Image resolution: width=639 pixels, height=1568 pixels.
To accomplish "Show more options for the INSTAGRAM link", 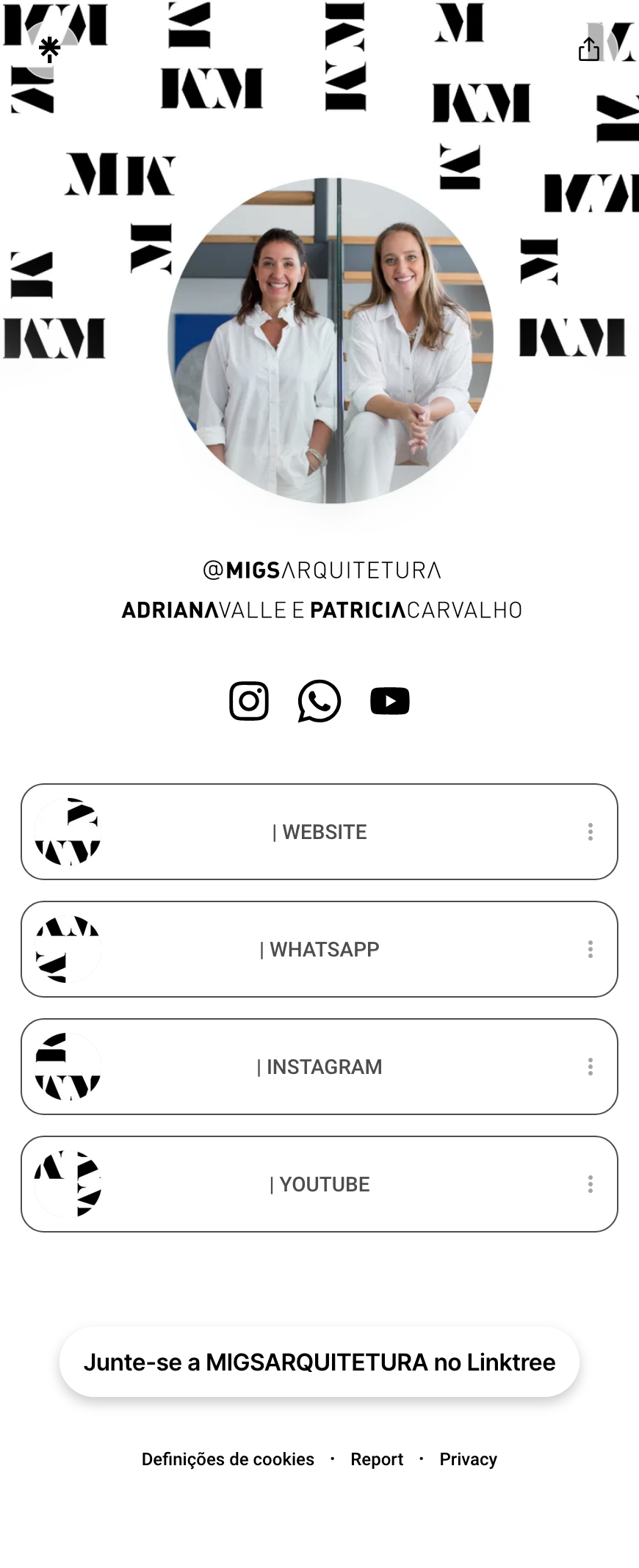I will tap(591, 1067).
